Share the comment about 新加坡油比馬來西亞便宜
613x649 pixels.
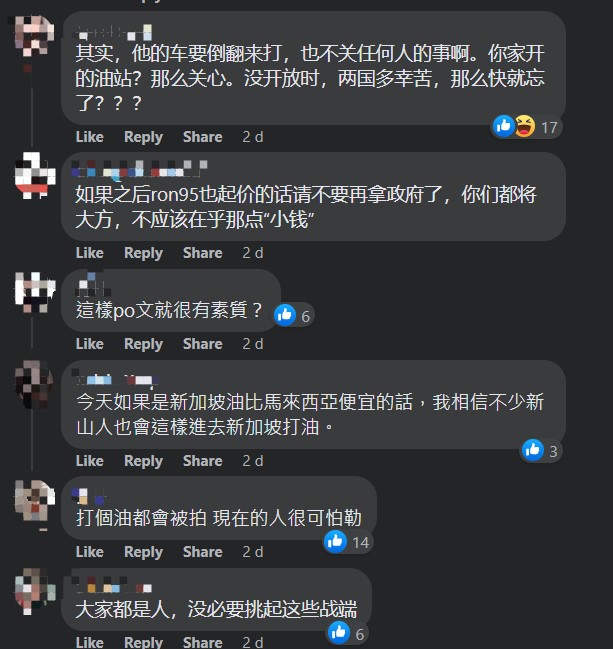click(202, 461)
